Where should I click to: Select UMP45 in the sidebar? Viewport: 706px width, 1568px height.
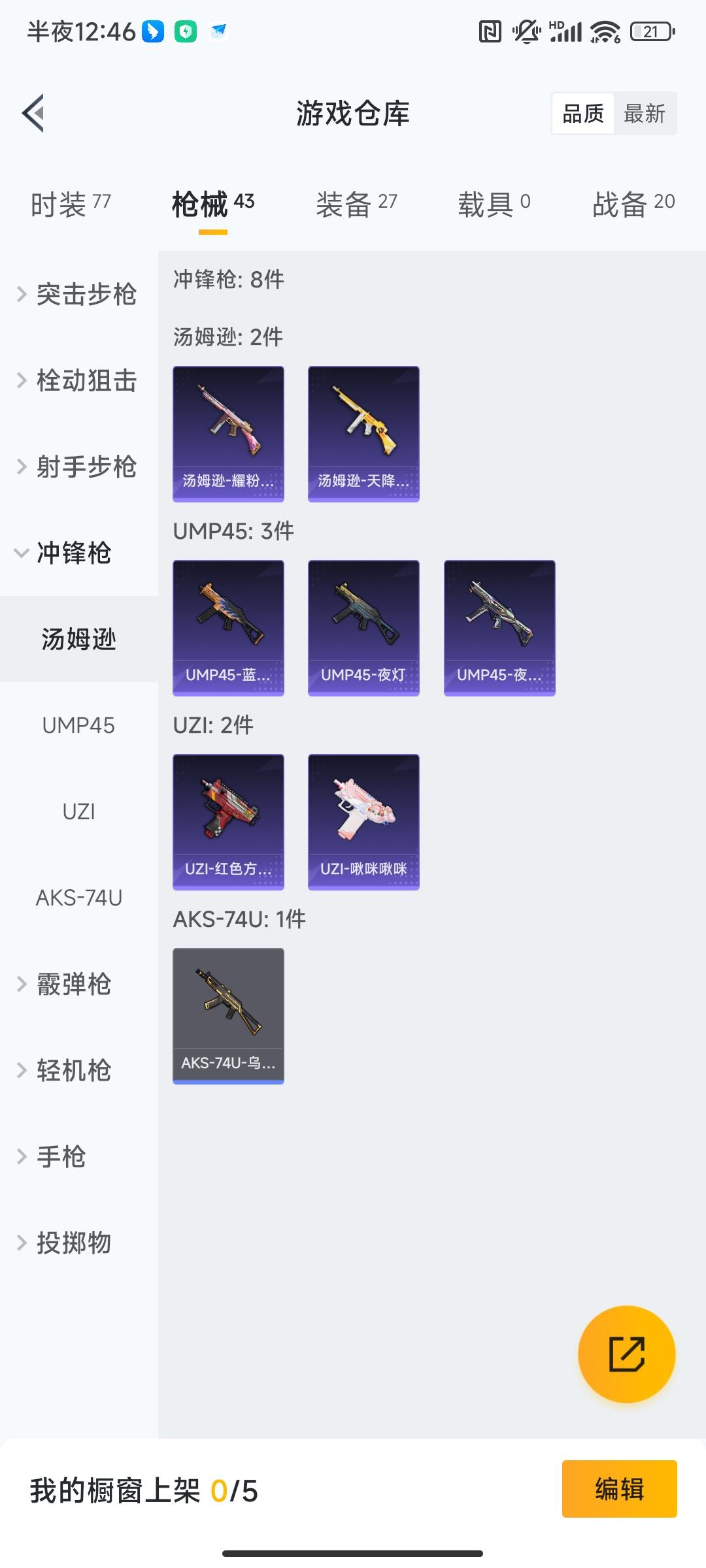click(78, 725)
